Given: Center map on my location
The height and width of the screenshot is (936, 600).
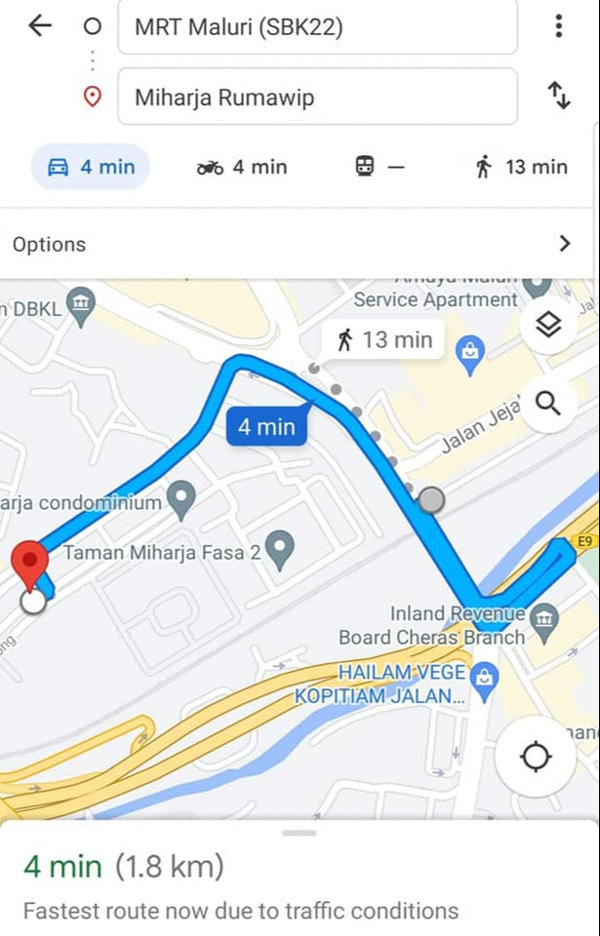Looking at the screenshot, I should click(x=536, y=757).
